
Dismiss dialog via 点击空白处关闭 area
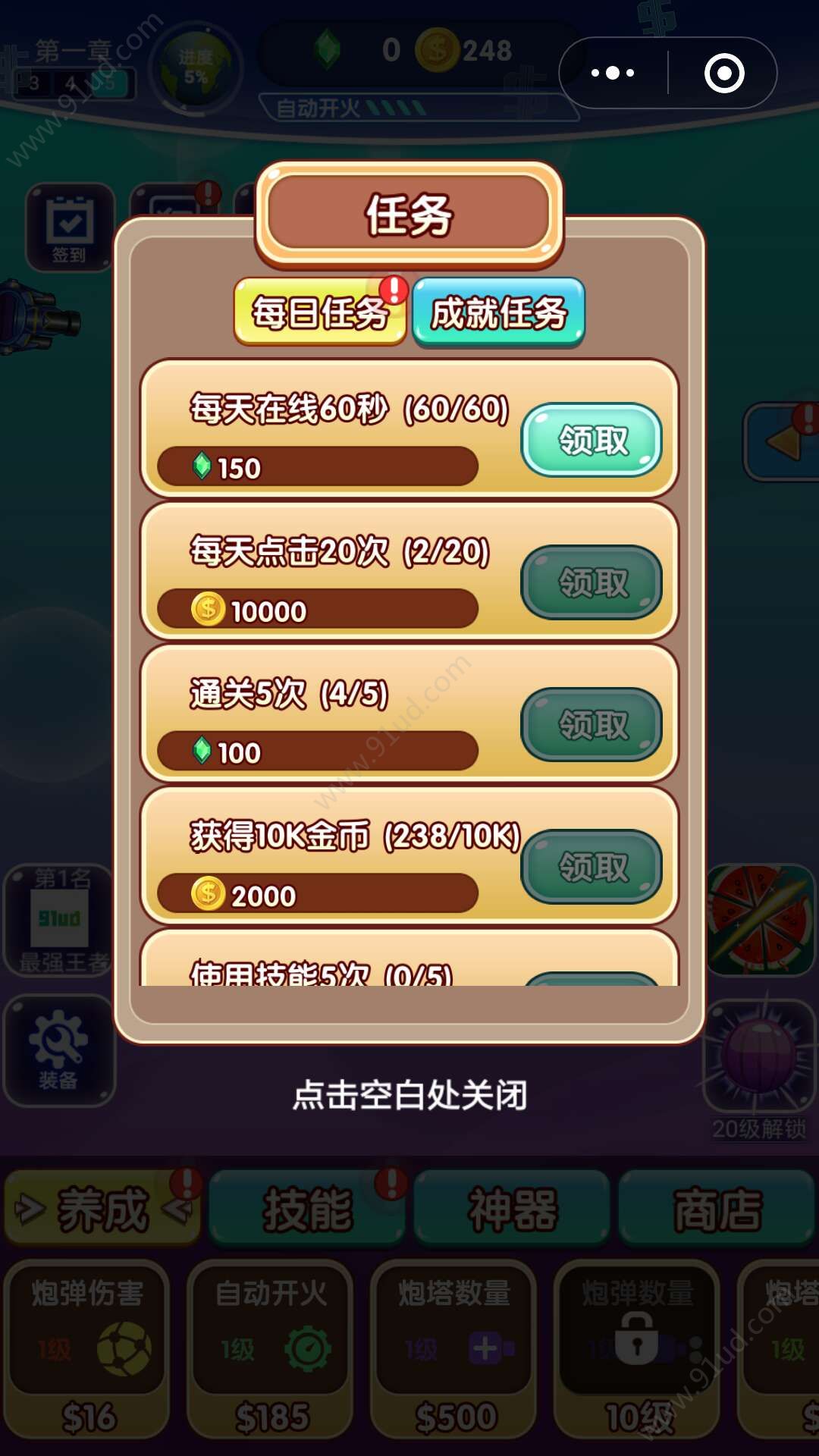point(409,1095)
